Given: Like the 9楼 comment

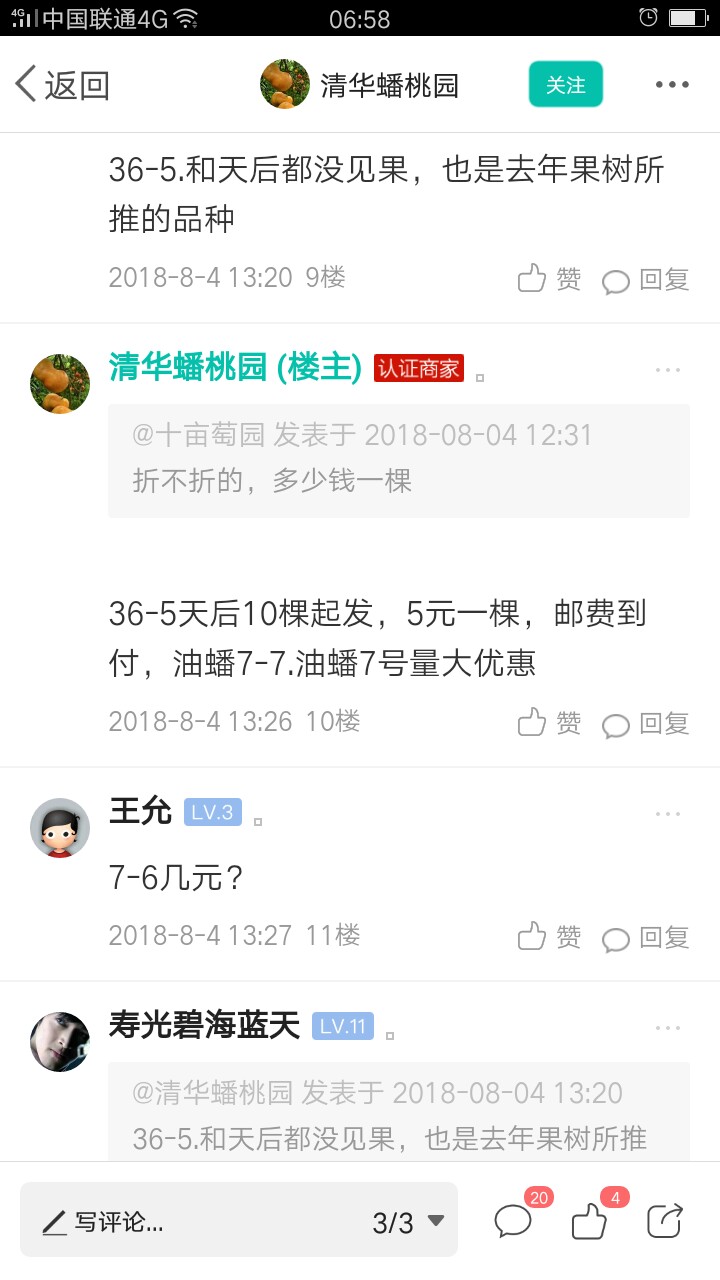Looking at the screenshot, I should (549, 279).
